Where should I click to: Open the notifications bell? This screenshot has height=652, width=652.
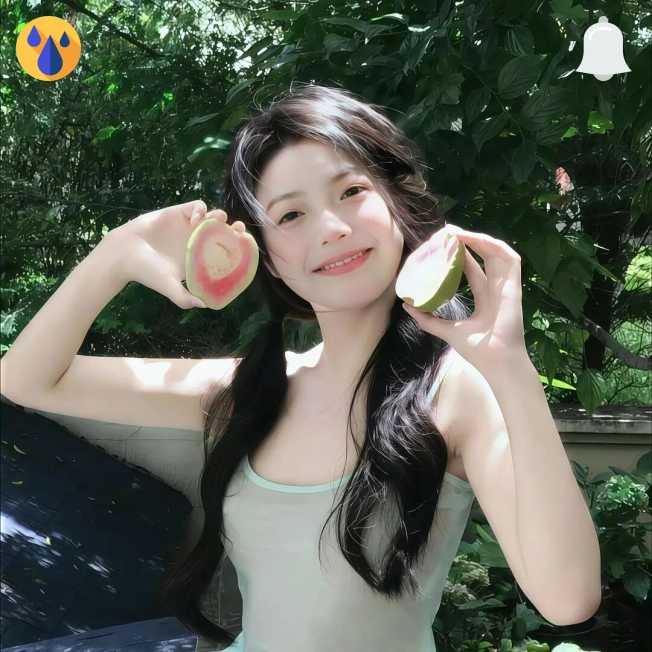(603, 48)
